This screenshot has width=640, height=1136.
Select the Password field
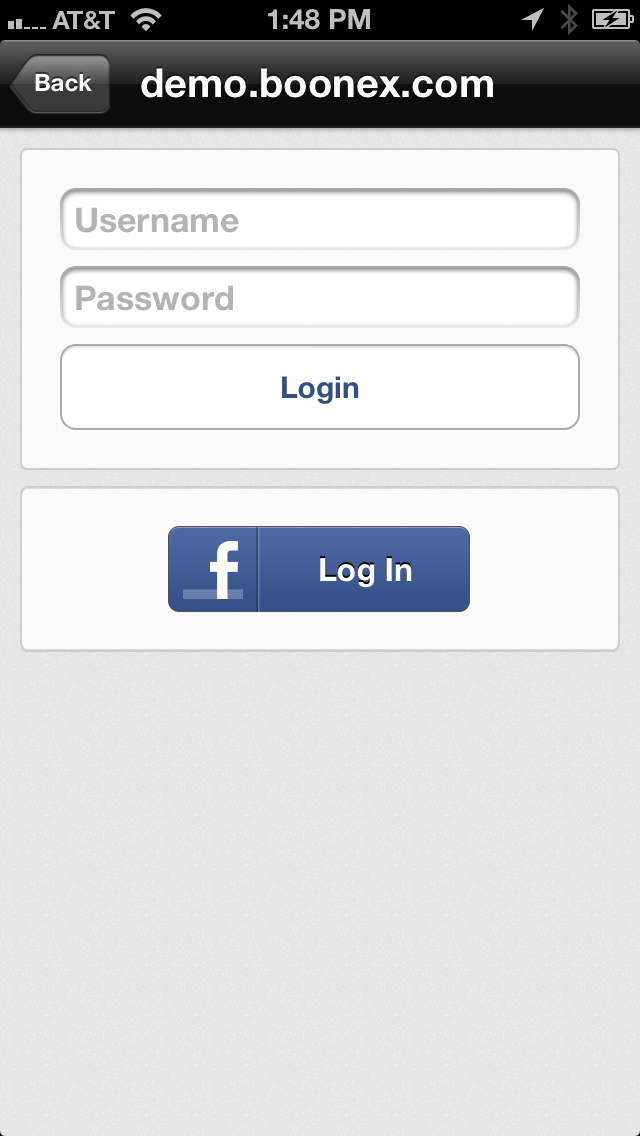(320, 298)
